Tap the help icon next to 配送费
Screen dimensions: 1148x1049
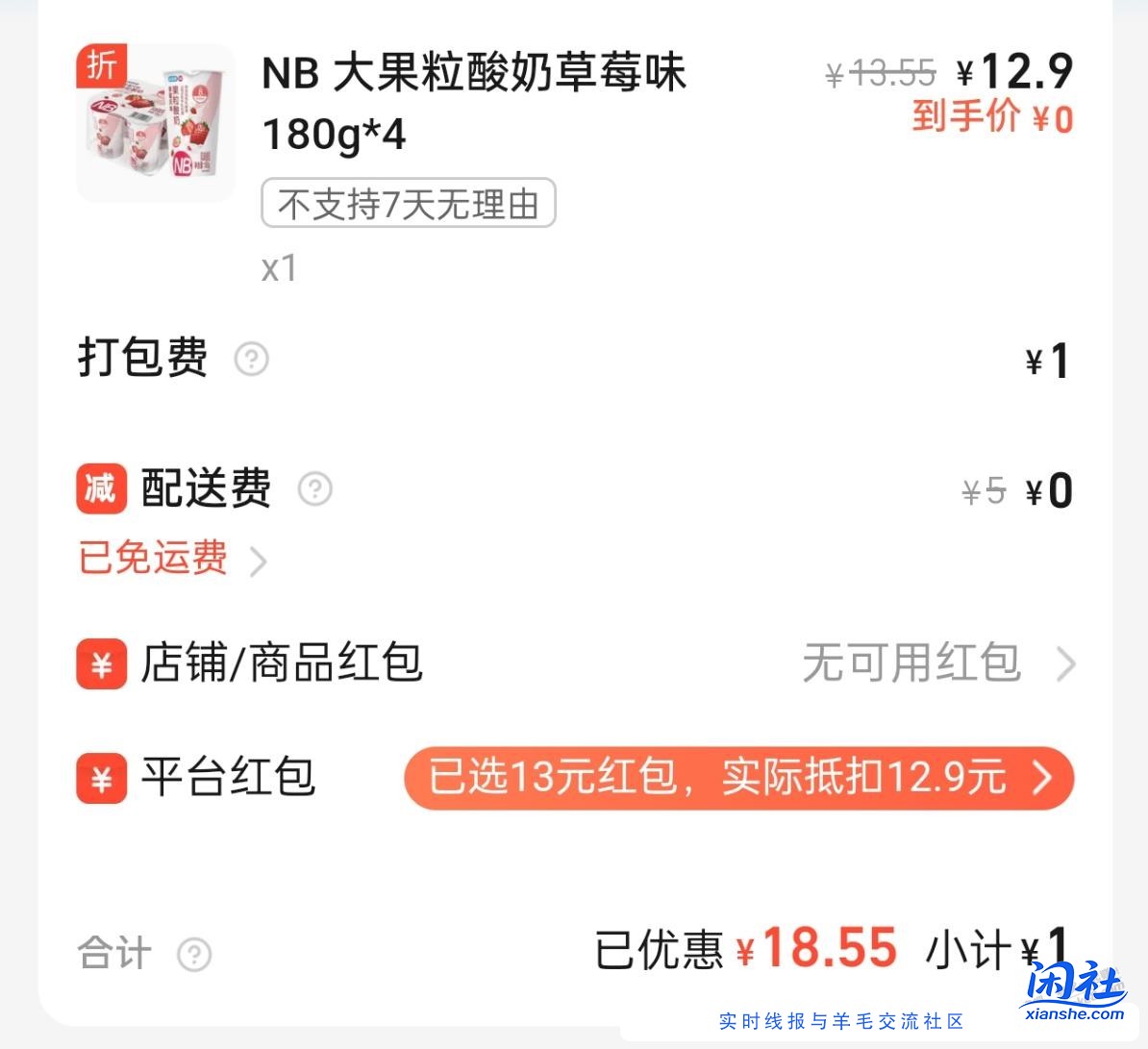click(x=314, y=489)
